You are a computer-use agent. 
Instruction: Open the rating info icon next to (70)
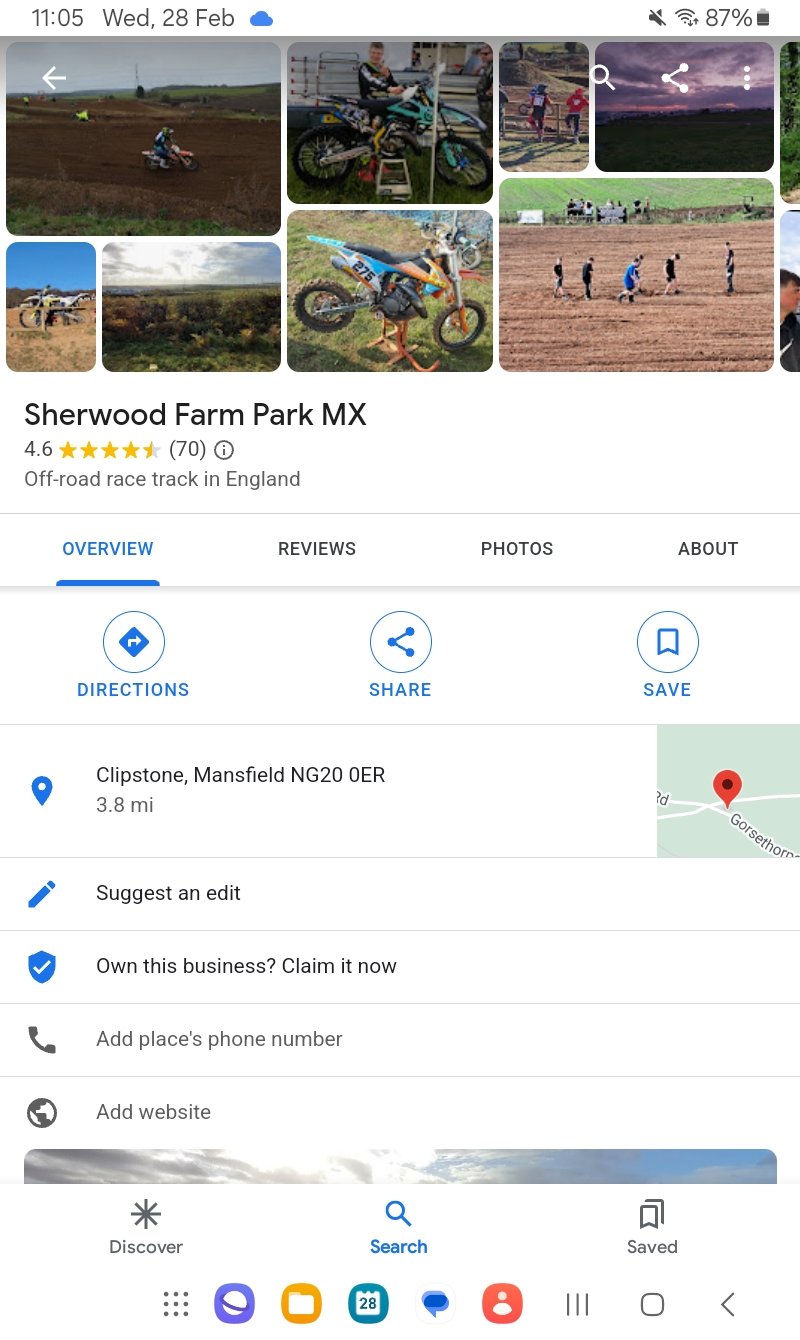coord(224,449)
